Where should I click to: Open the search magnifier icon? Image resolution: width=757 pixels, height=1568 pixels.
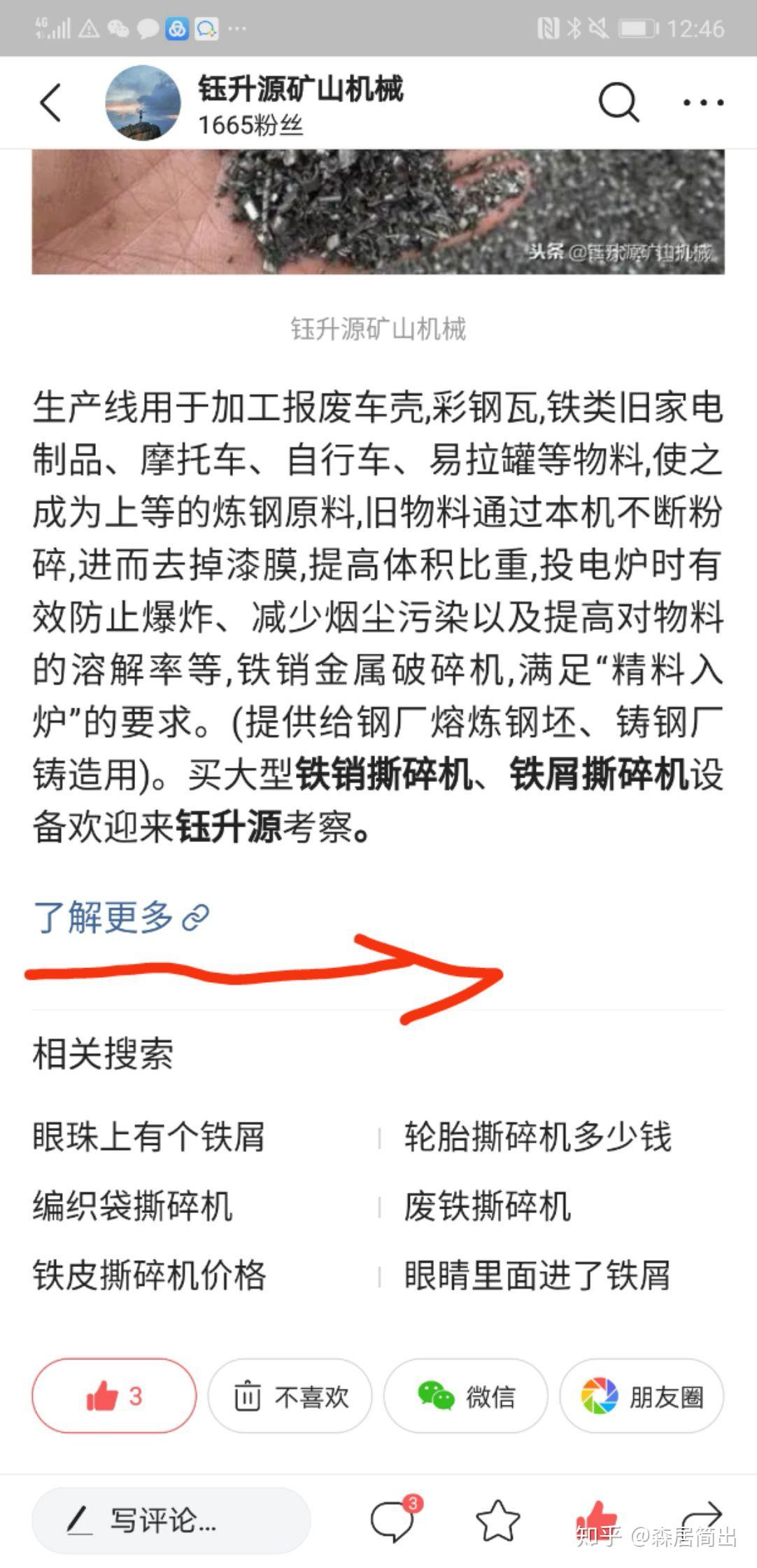pos(619,103)
